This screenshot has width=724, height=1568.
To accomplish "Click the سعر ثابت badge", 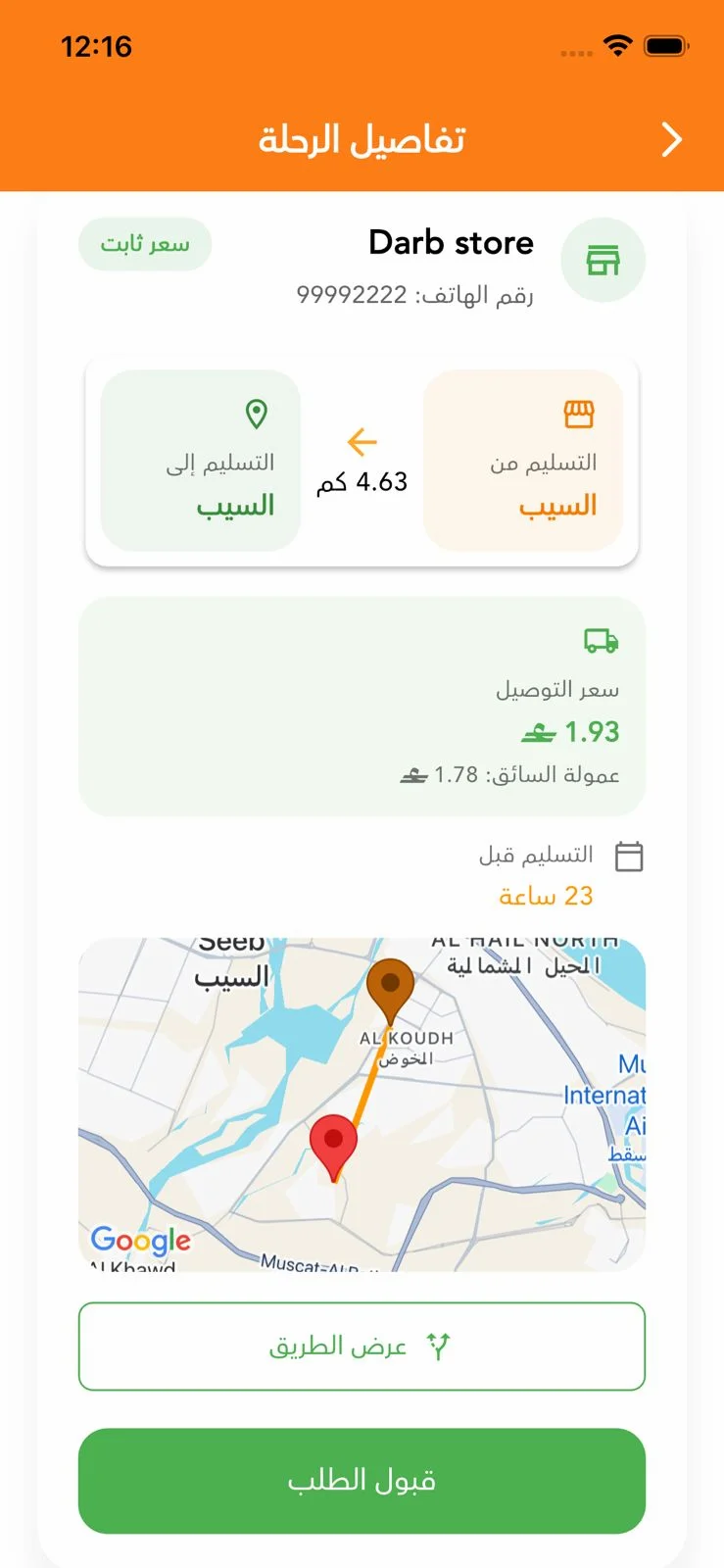I will click(144, 245).
